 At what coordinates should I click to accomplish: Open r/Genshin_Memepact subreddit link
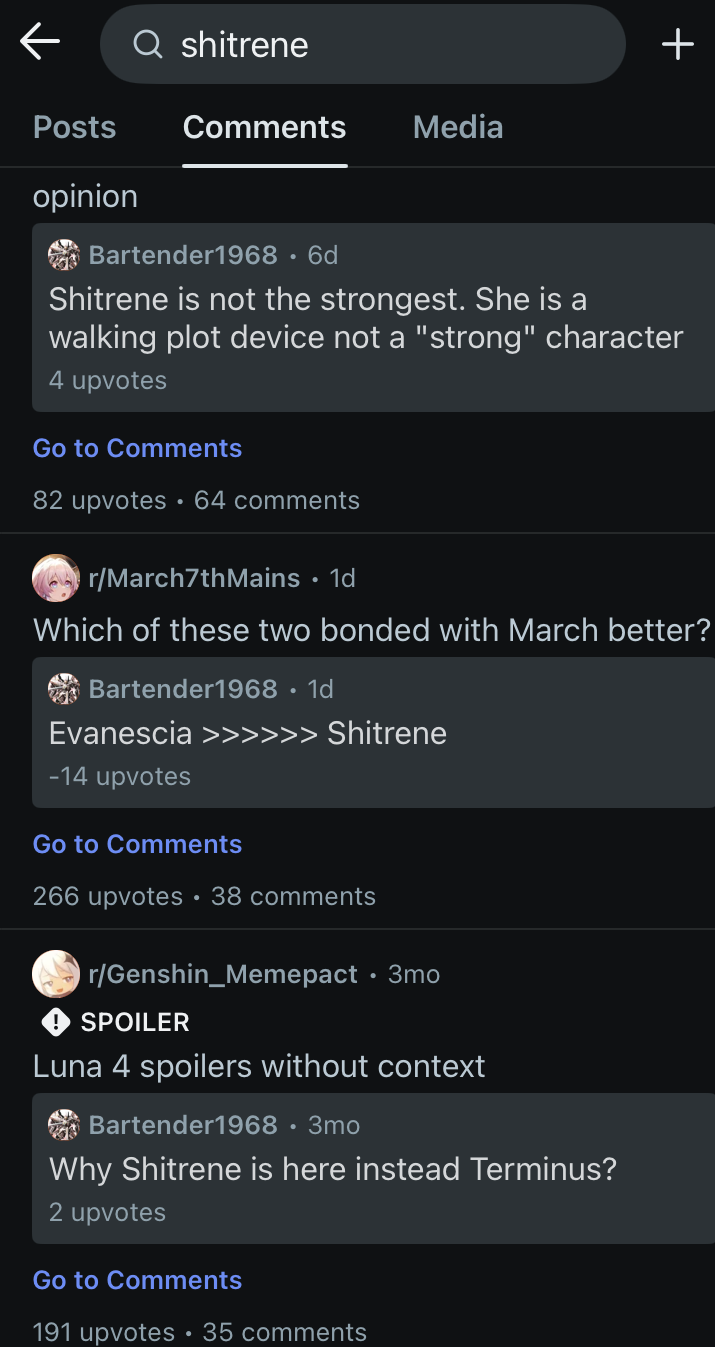click(x=223, y=974)
